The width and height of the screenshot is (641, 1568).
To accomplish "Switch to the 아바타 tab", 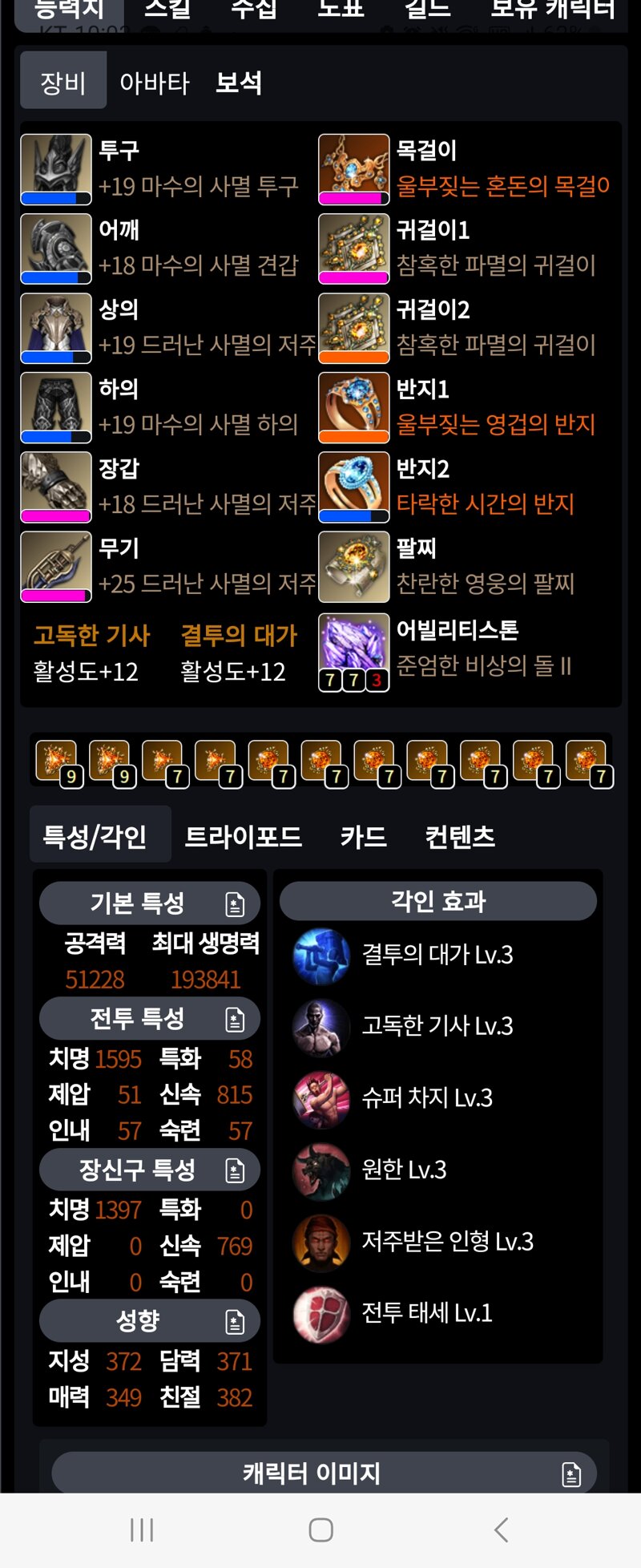I will pos(154,83).
